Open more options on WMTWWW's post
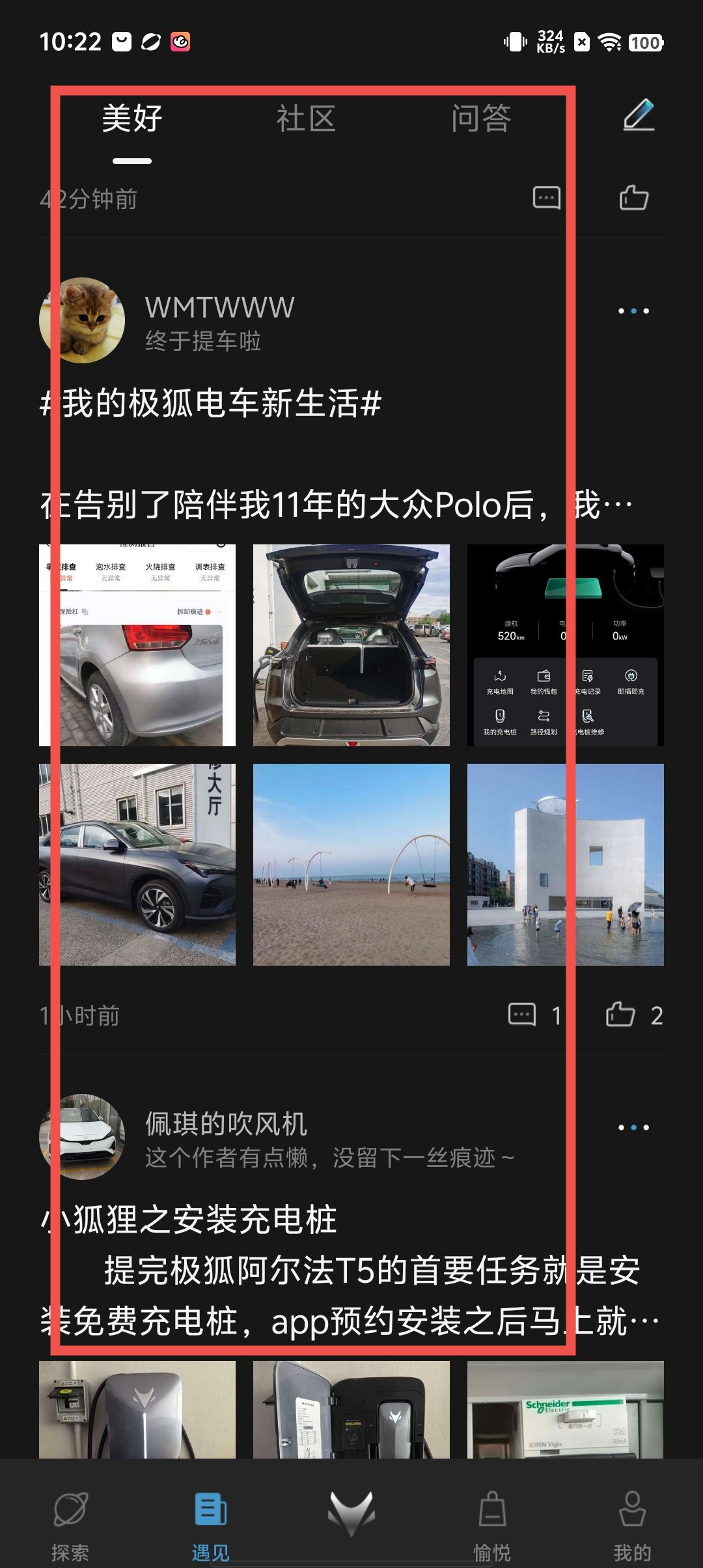The width and height of the screenshot is (703, 1568). (x=633, y=311)
